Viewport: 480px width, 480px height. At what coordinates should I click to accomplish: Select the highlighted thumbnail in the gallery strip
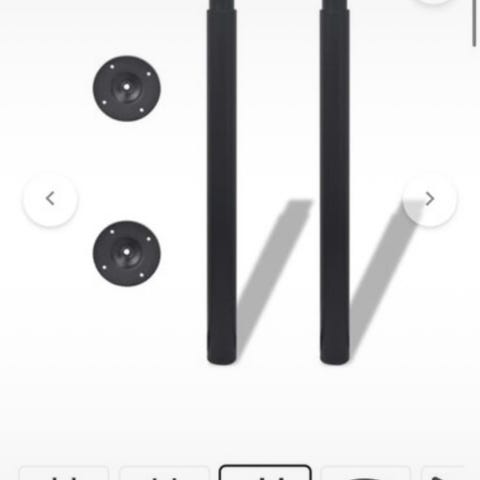(265, 472)
